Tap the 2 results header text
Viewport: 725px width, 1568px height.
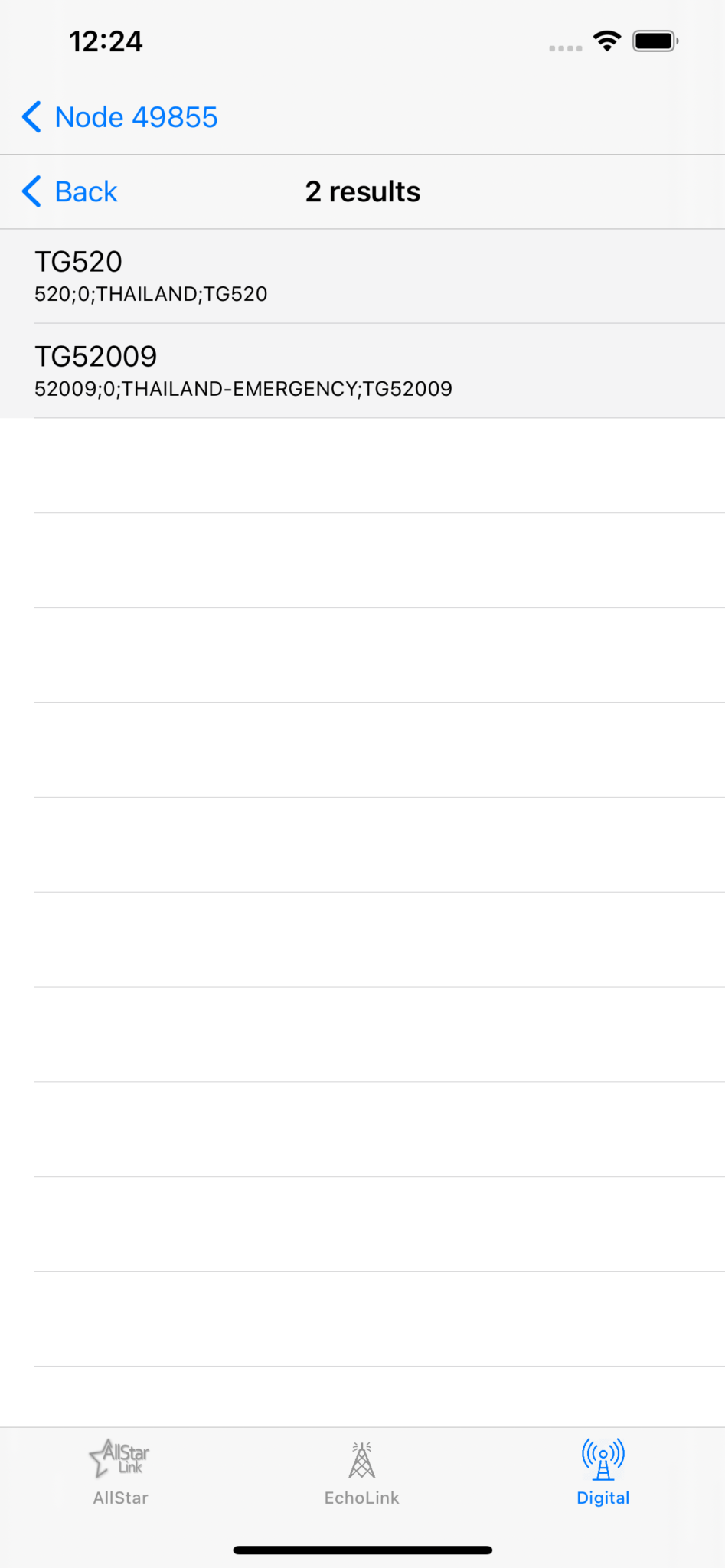coord(362,191)
